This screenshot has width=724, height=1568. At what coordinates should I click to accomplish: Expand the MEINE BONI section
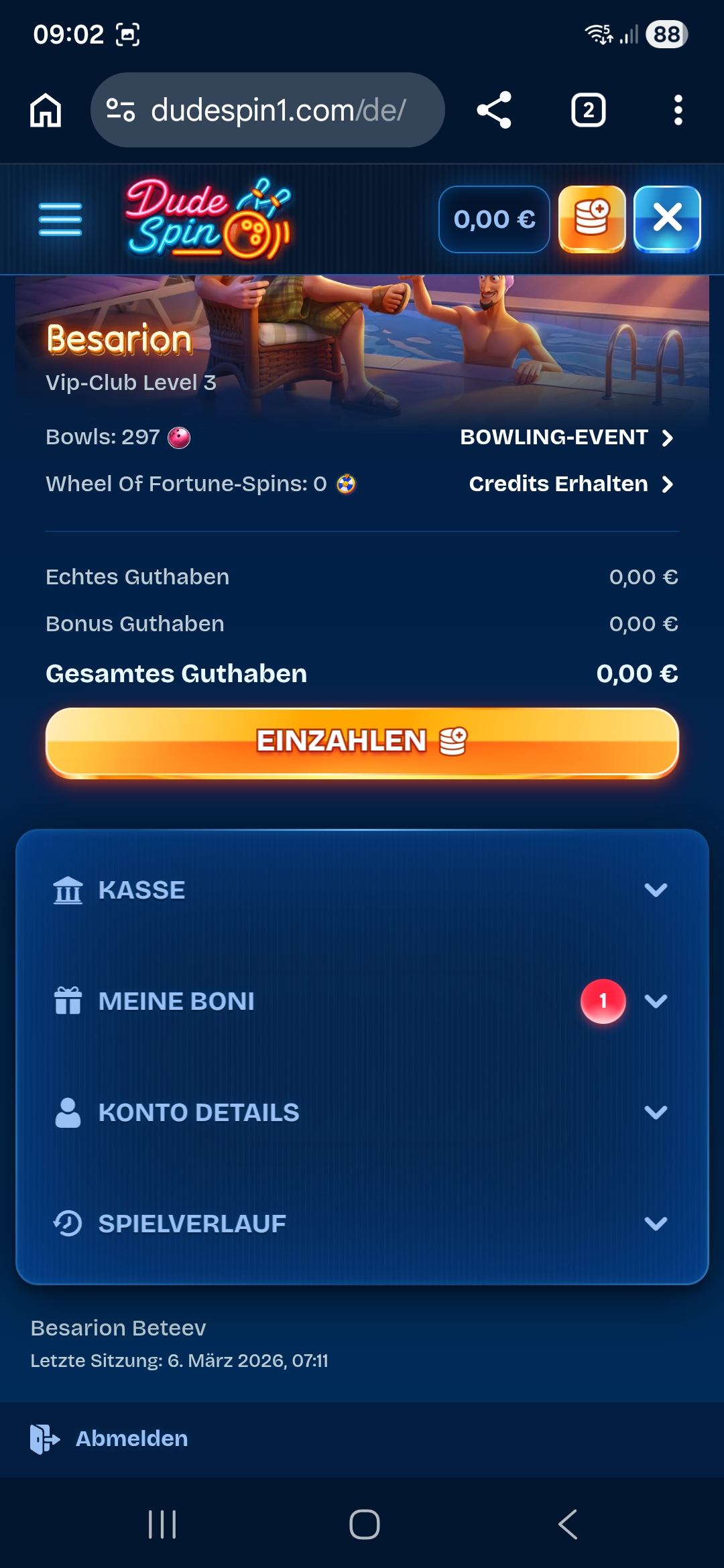pyautogui.click(x=362, y=1001)
